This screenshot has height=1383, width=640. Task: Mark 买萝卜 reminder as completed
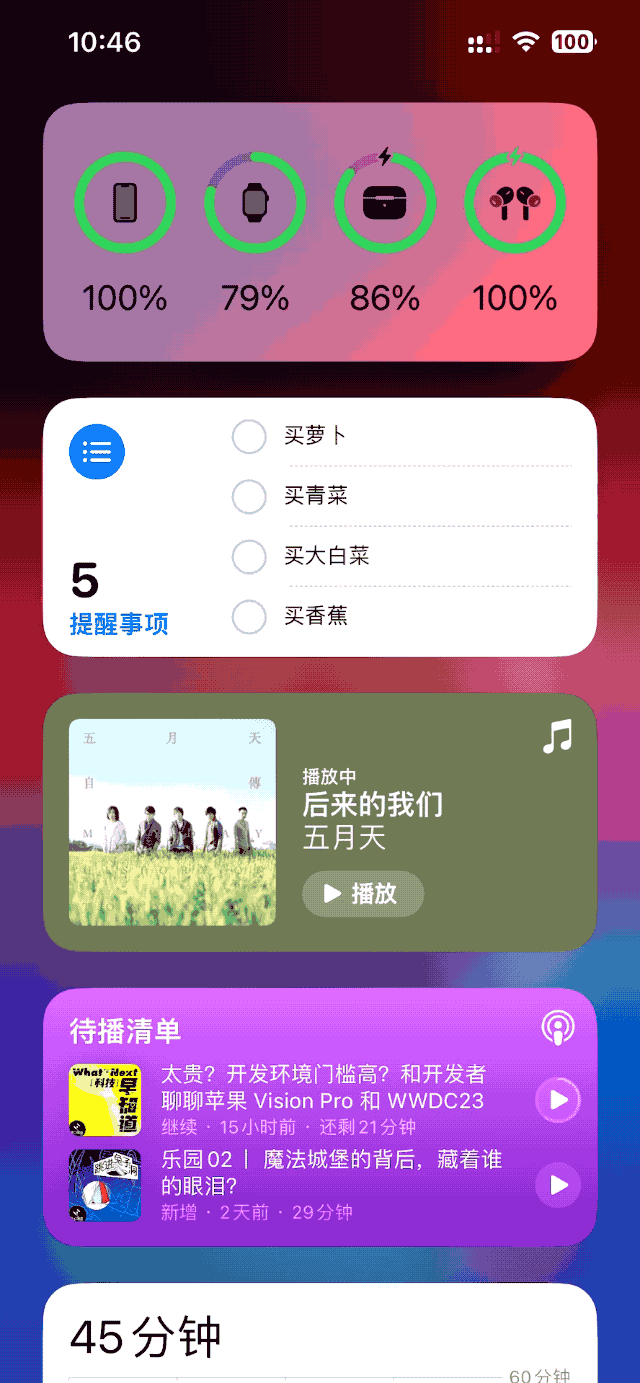(249, 437)
